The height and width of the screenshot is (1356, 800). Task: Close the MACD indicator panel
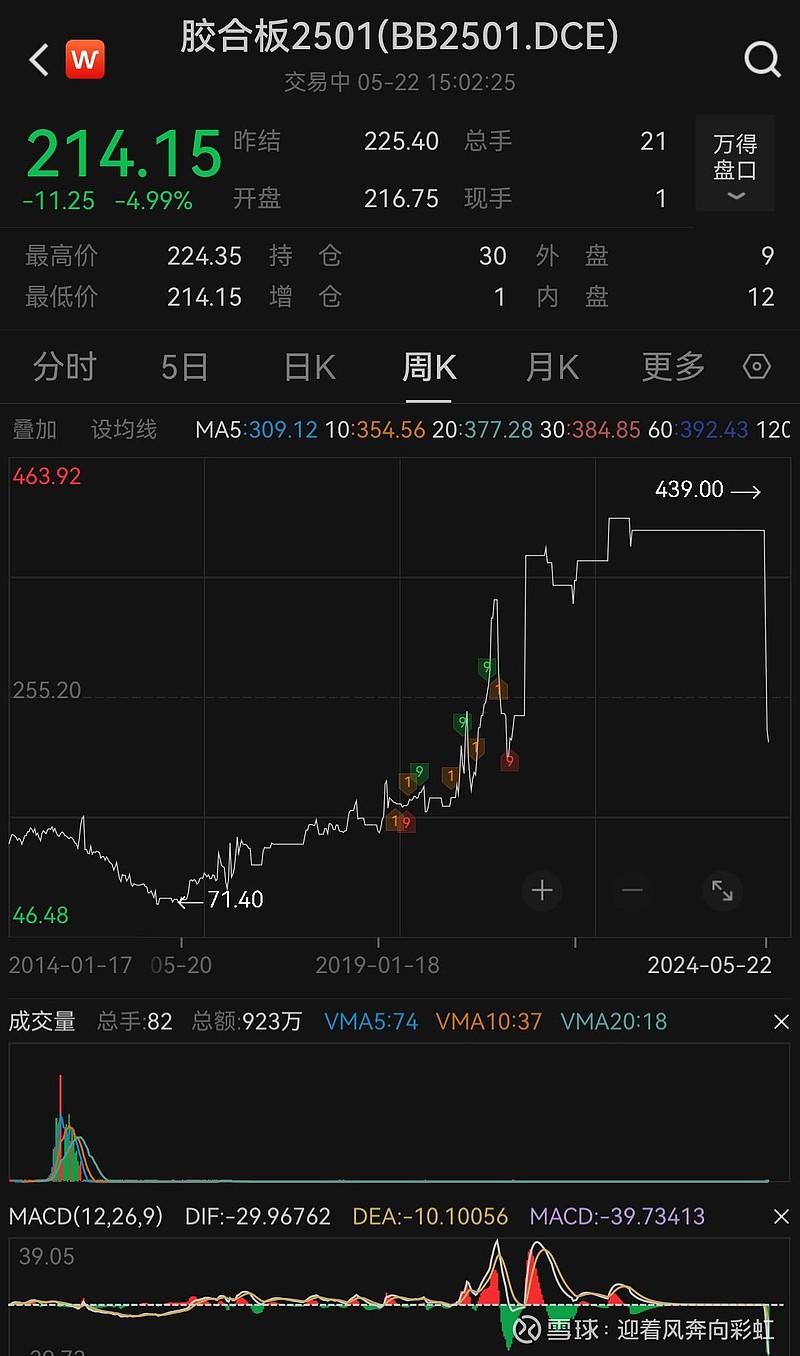(781, 1217)
